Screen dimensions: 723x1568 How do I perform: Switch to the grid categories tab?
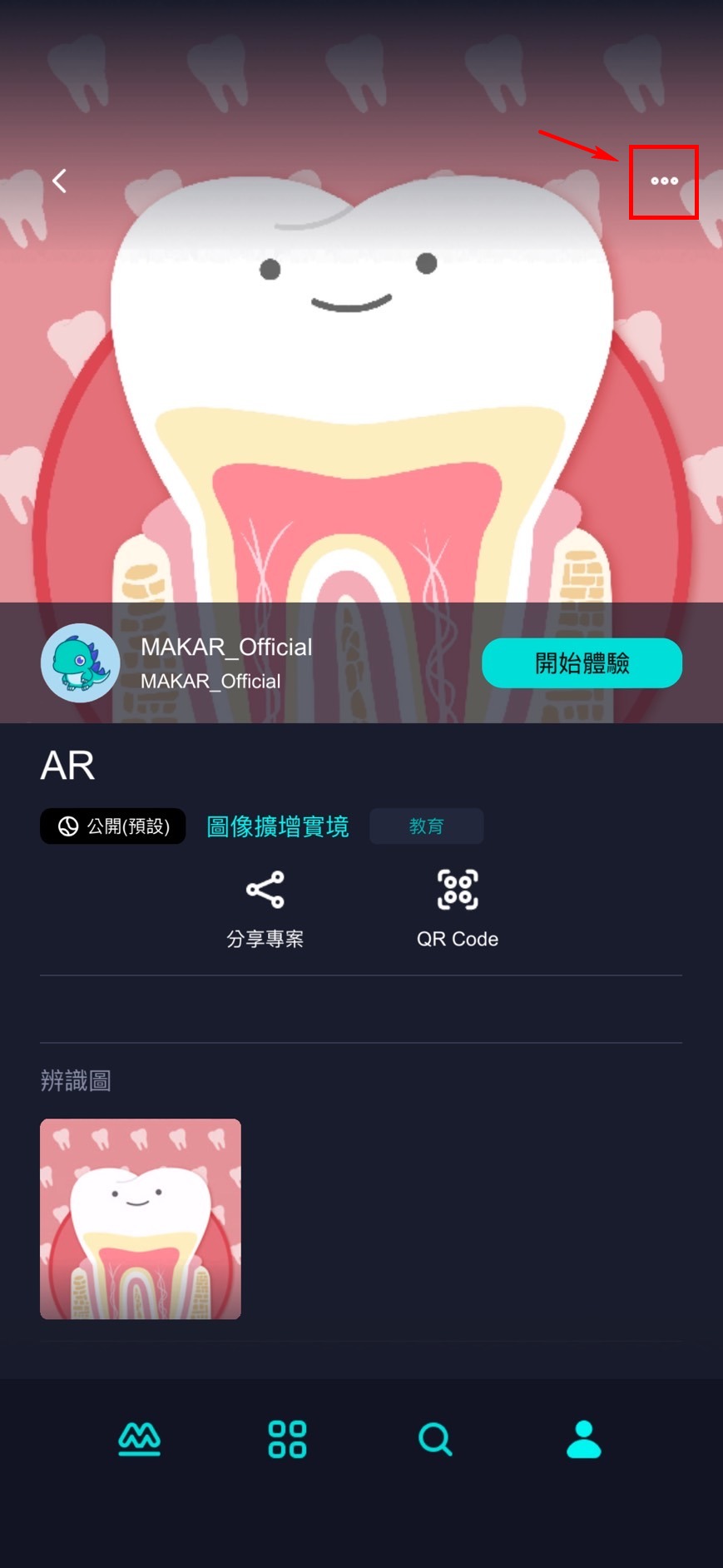click(287, 1439)
